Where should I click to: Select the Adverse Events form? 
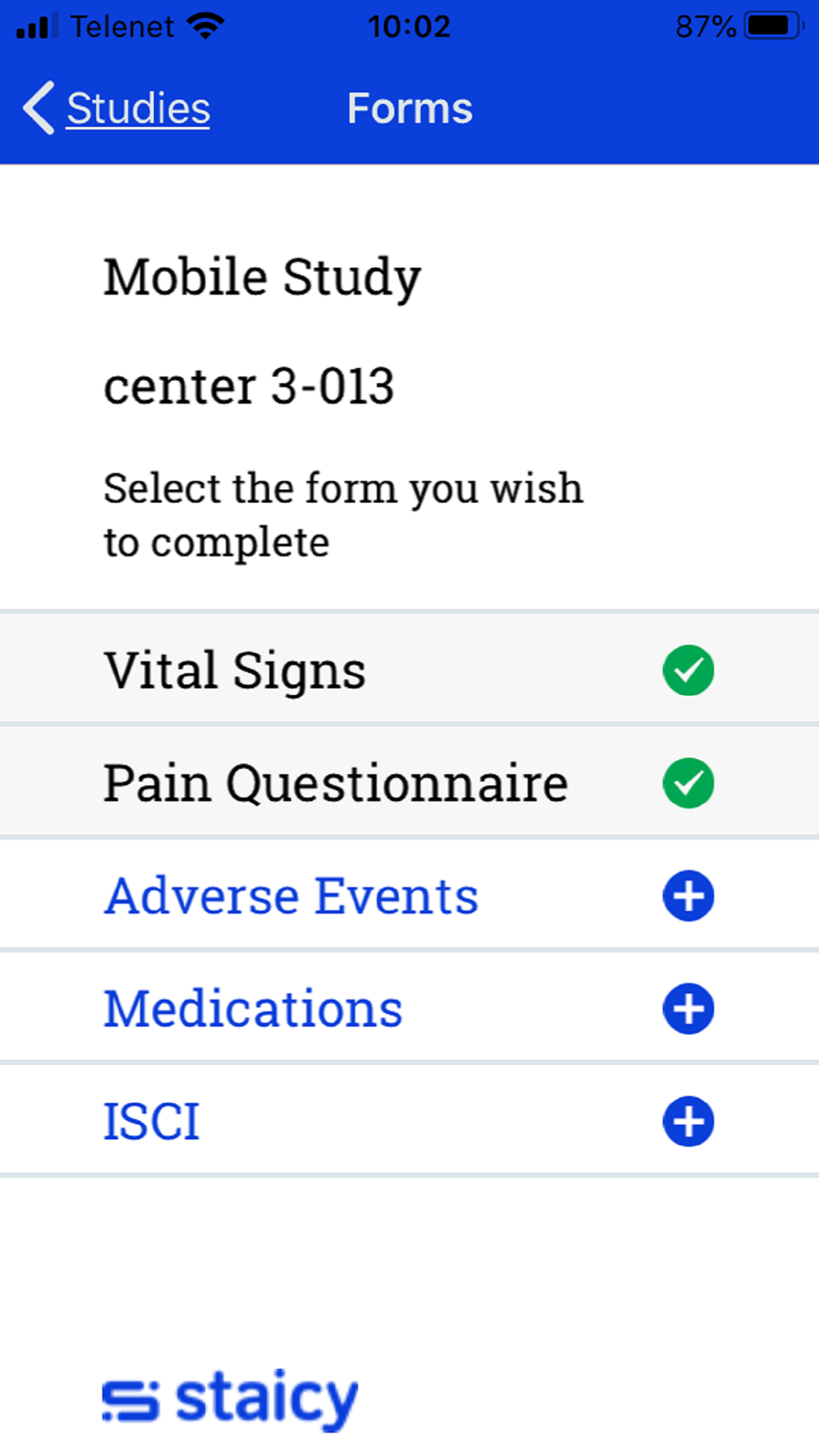[409, 896]
